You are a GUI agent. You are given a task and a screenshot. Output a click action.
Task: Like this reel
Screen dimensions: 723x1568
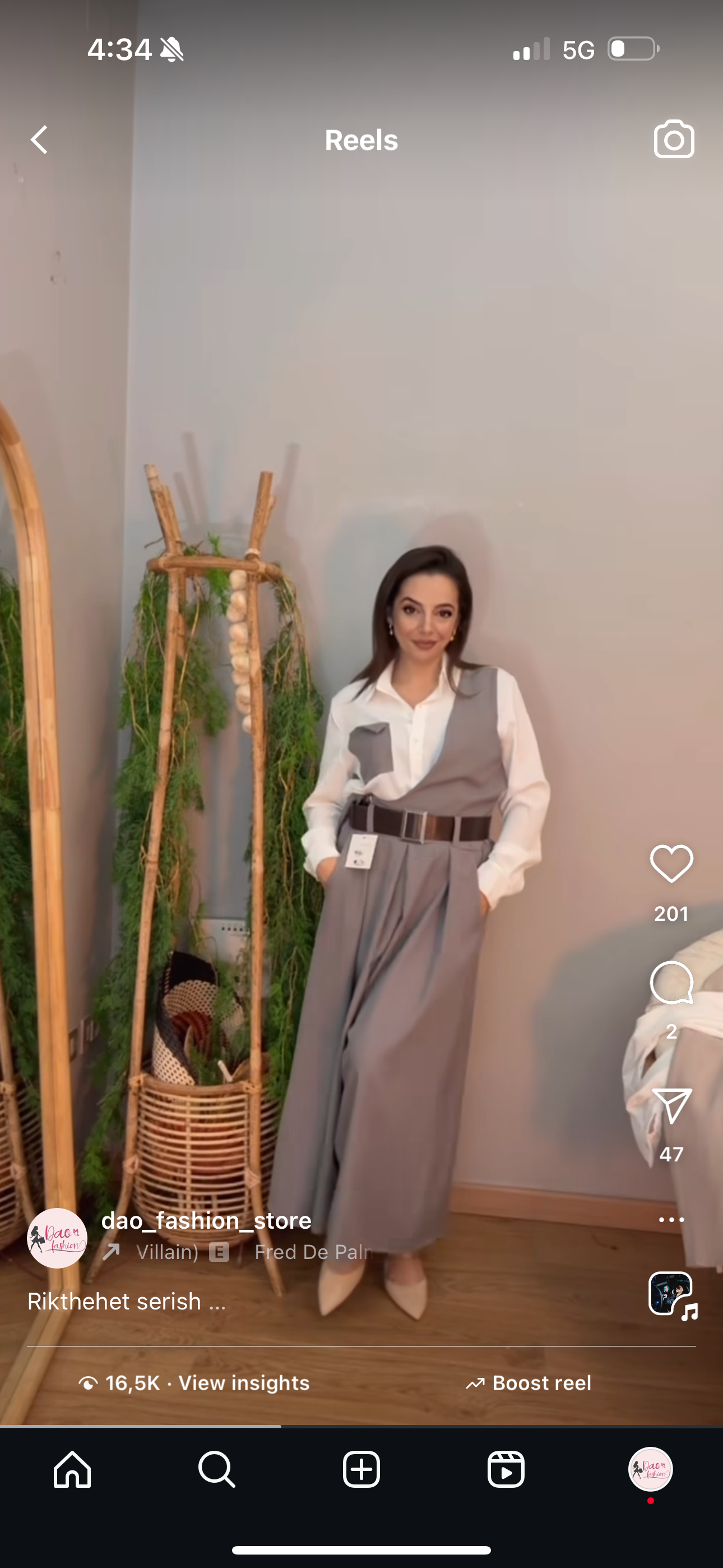tap(671, 864)
